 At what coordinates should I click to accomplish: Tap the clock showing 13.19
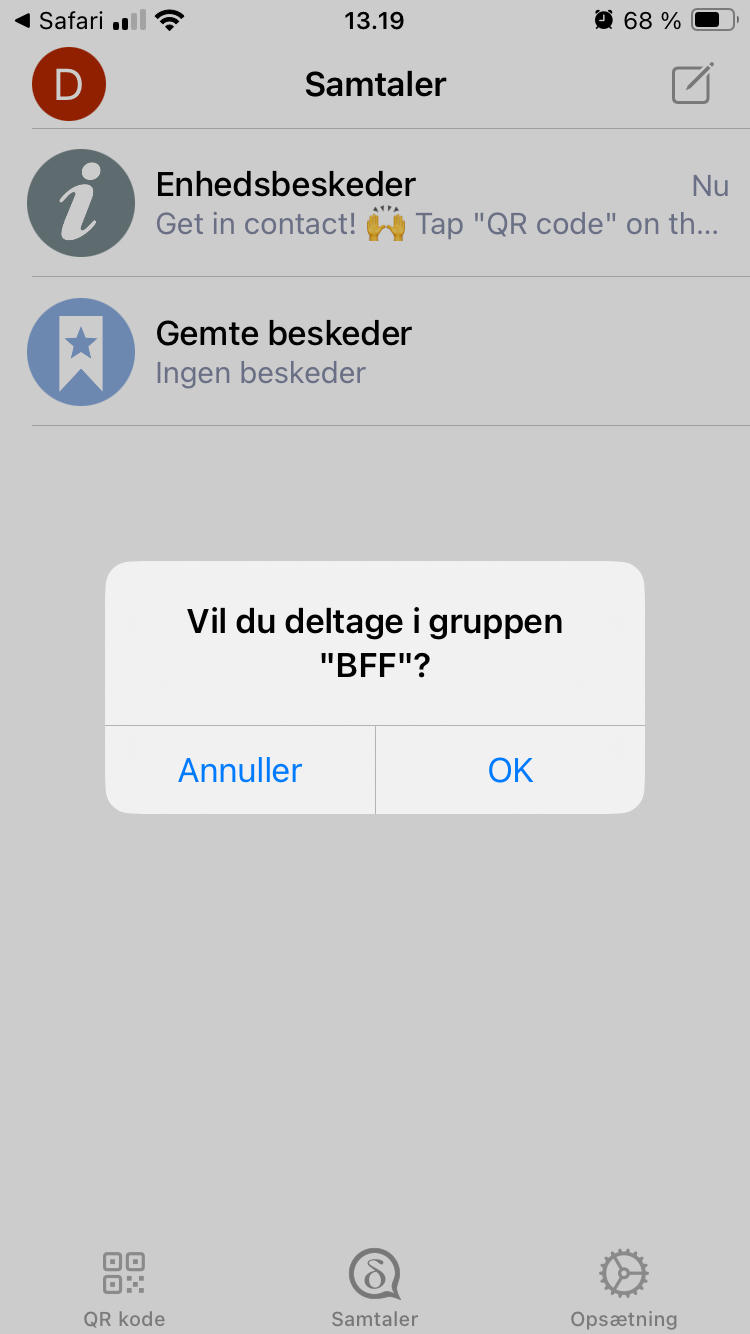coord(375,18)
